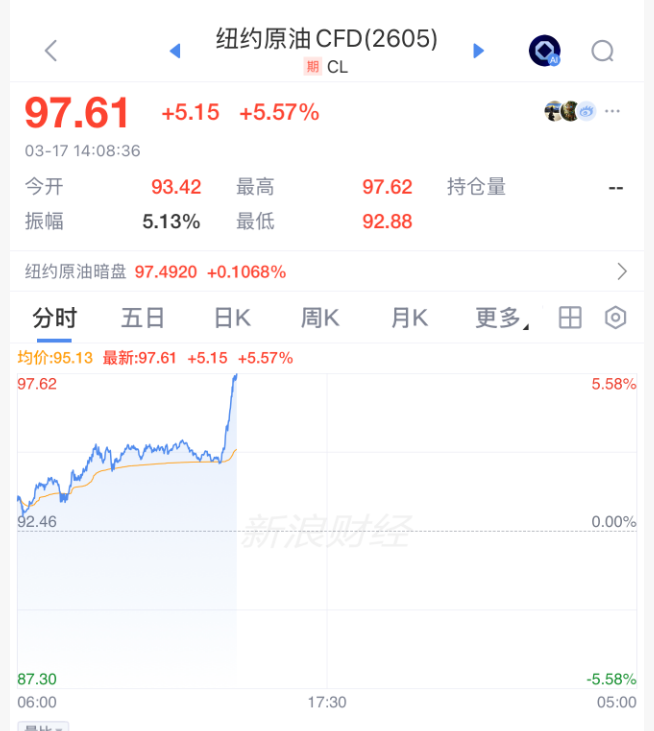Open the chart grid layout icon
The image size is (654, 731).
tap(570, 318)
